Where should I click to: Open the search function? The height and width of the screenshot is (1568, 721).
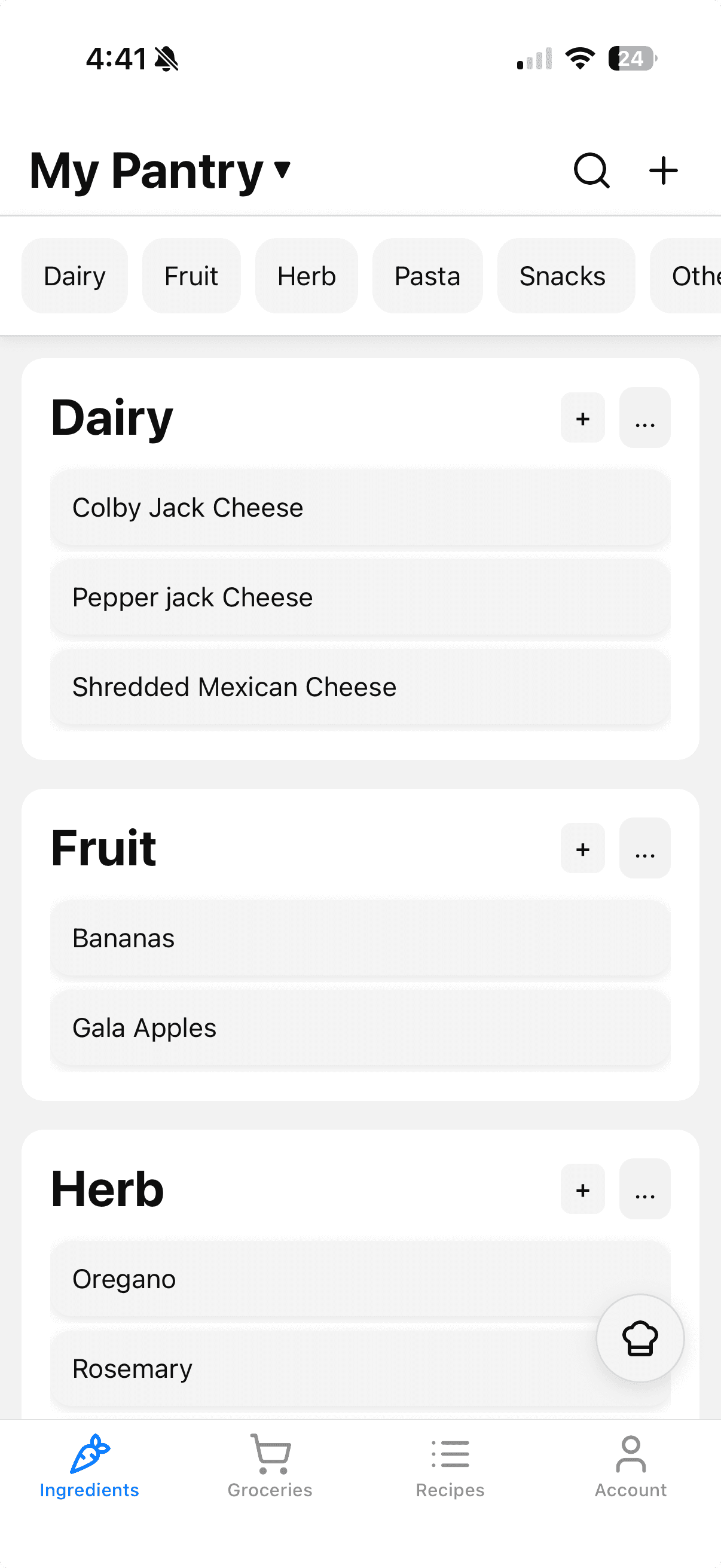coord(591,170)
